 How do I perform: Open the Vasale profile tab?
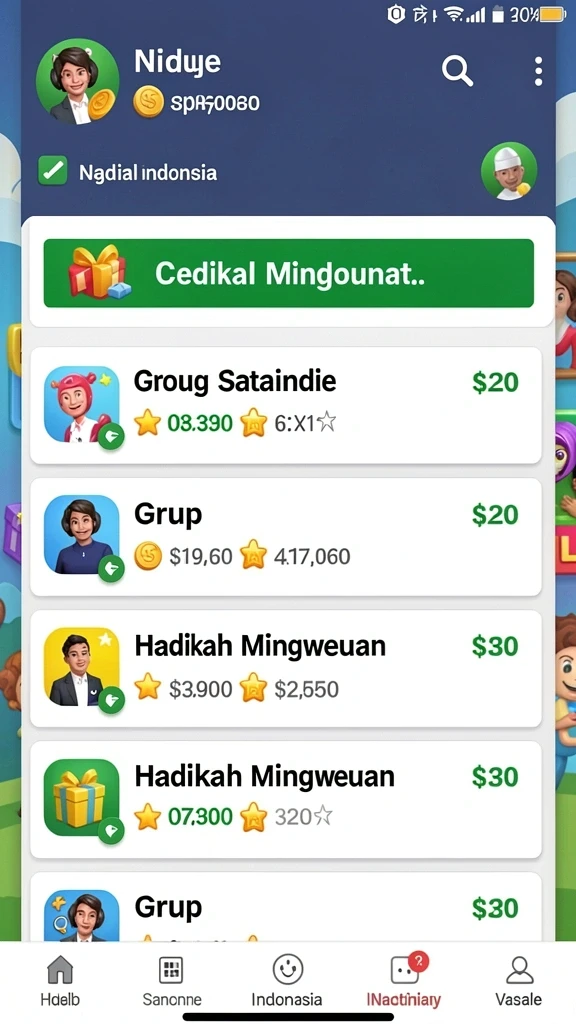519,981
